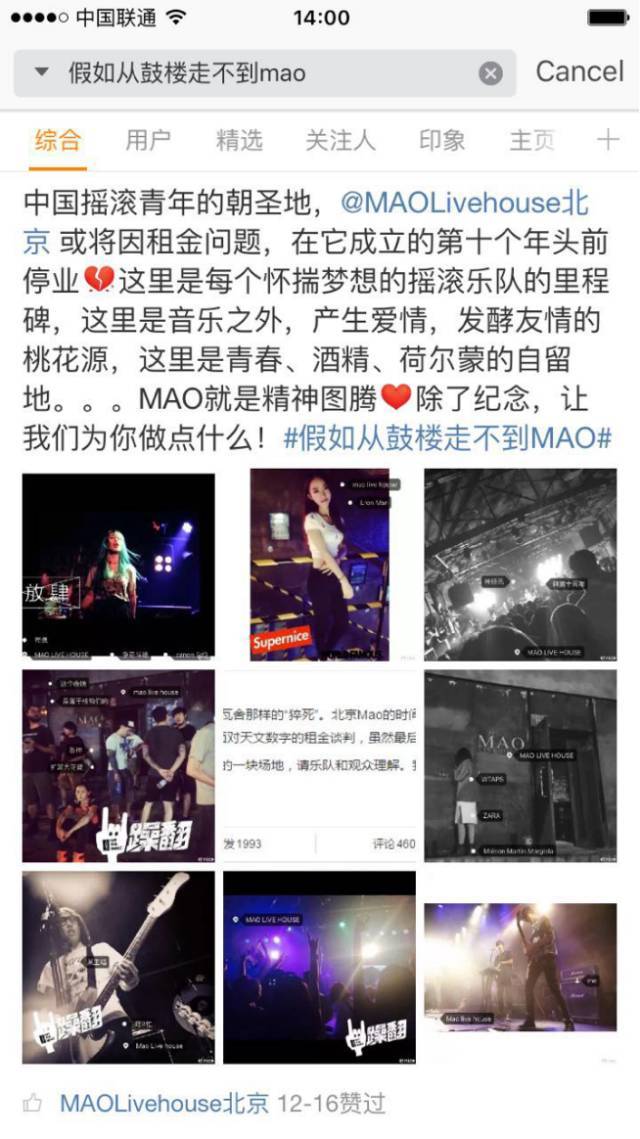640x1139 pixels.
Task: Switch to the 主页 tab
Action: tap(531, 140)
